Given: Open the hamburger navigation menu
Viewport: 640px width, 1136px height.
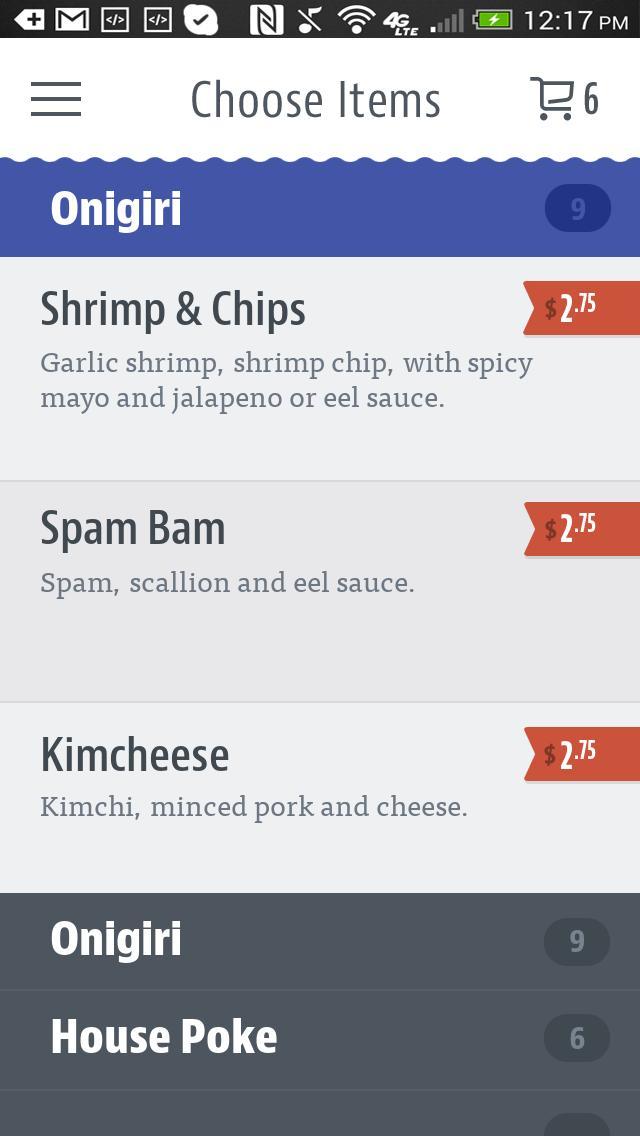Looking at the screenshot, I should pos(56,99).
